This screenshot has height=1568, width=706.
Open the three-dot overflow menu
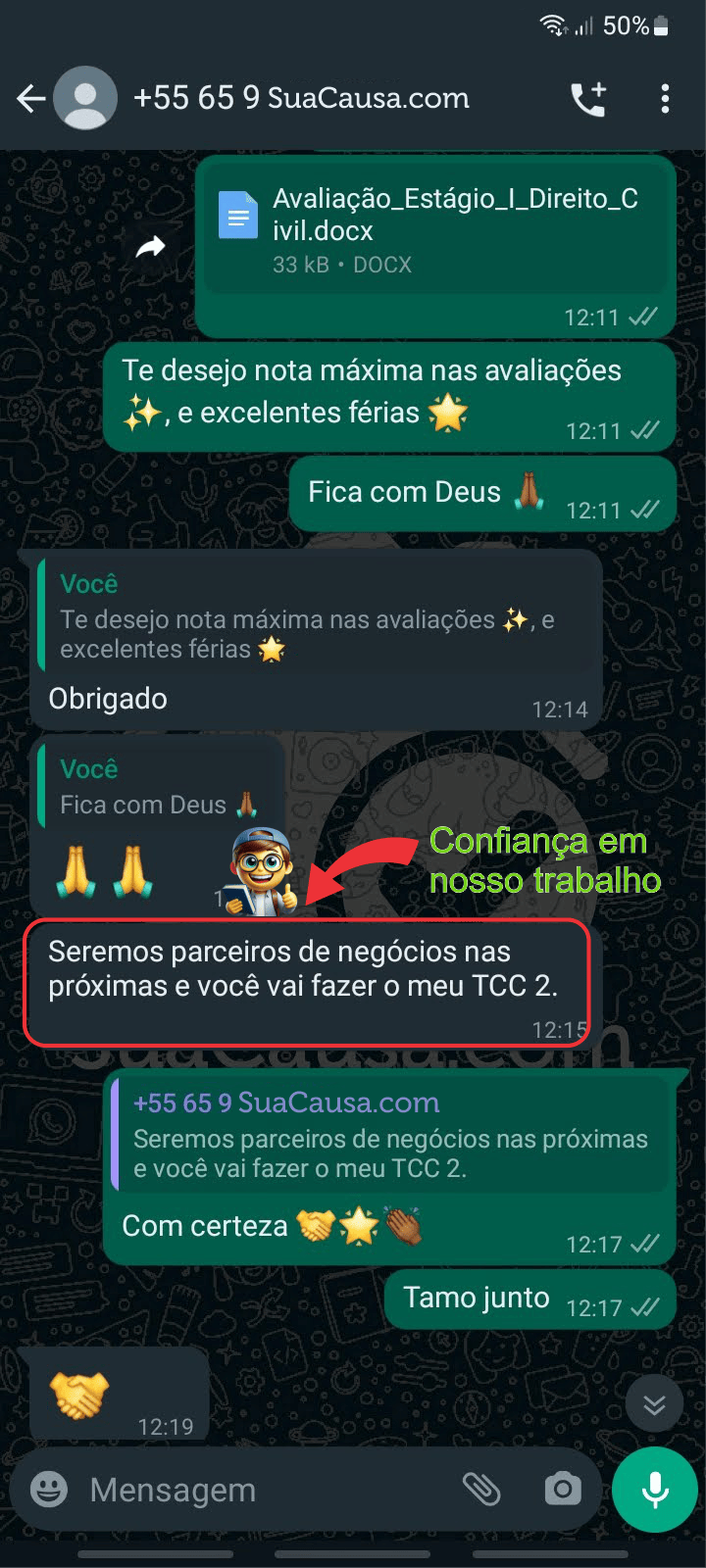666,98
